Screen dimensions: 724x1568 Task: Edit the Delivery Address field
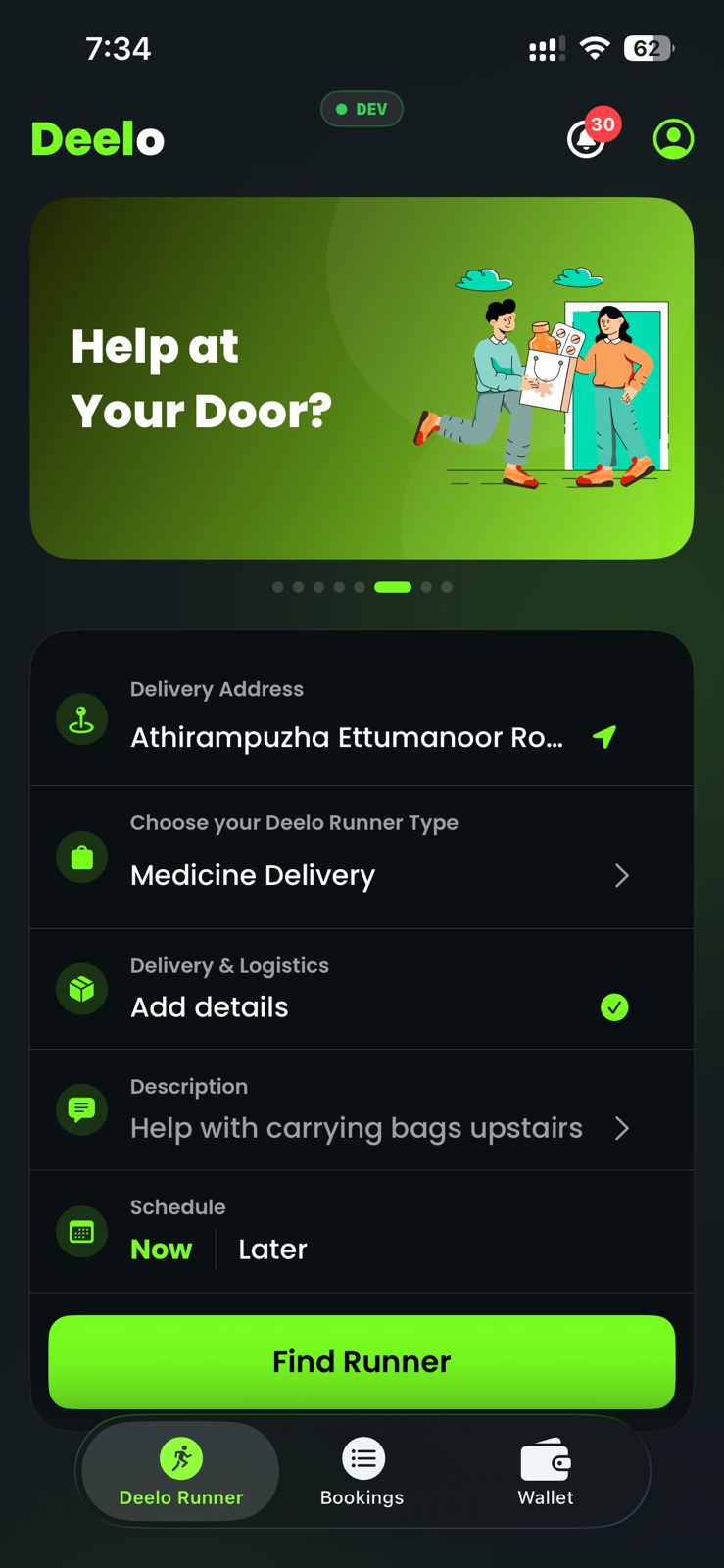(x=346, y=737)
